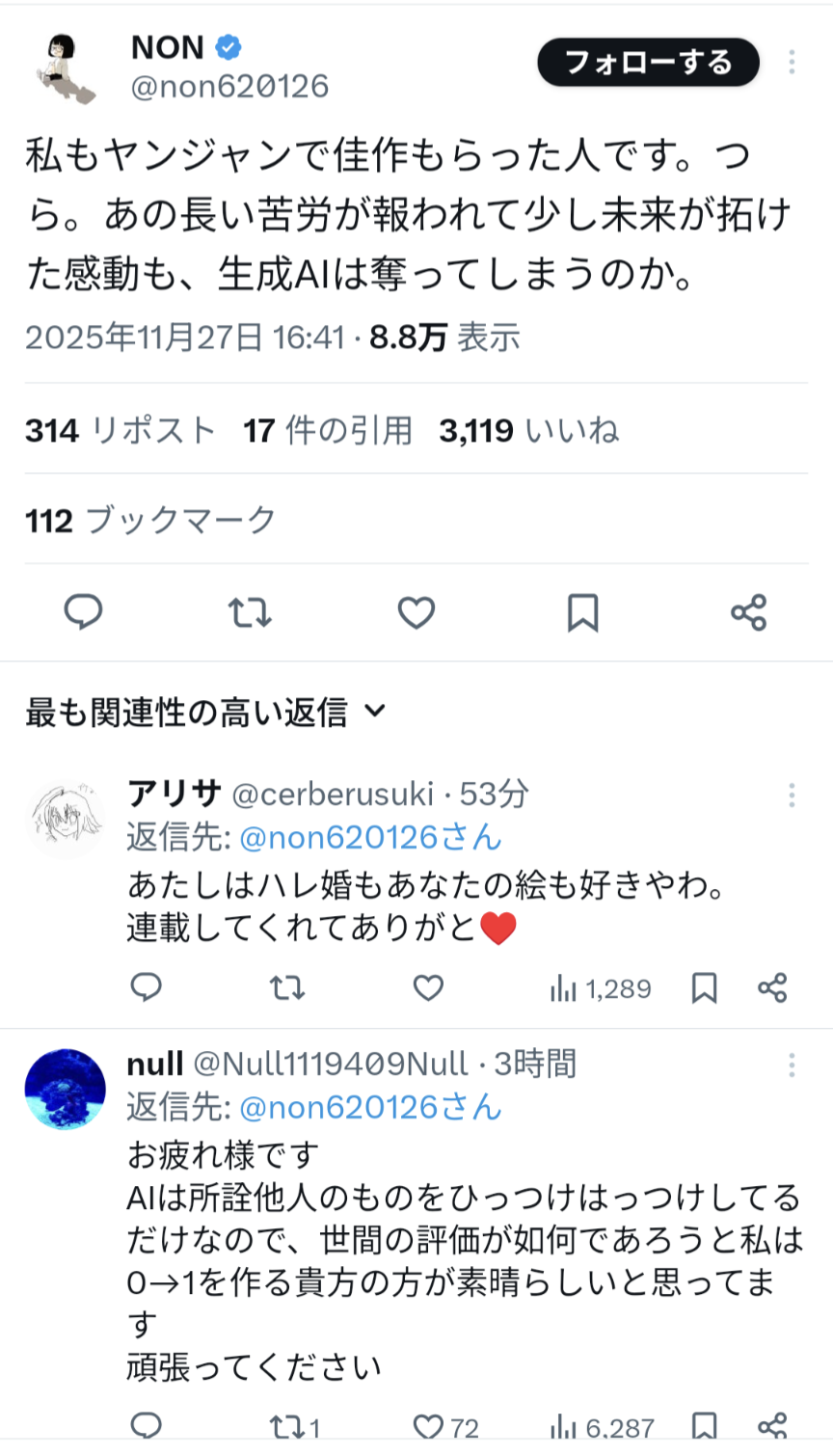The height and width of the screenshot is (1456, 833).
Task: Open @non620126さん link in null's reply
Action: tap(370, 1107)
